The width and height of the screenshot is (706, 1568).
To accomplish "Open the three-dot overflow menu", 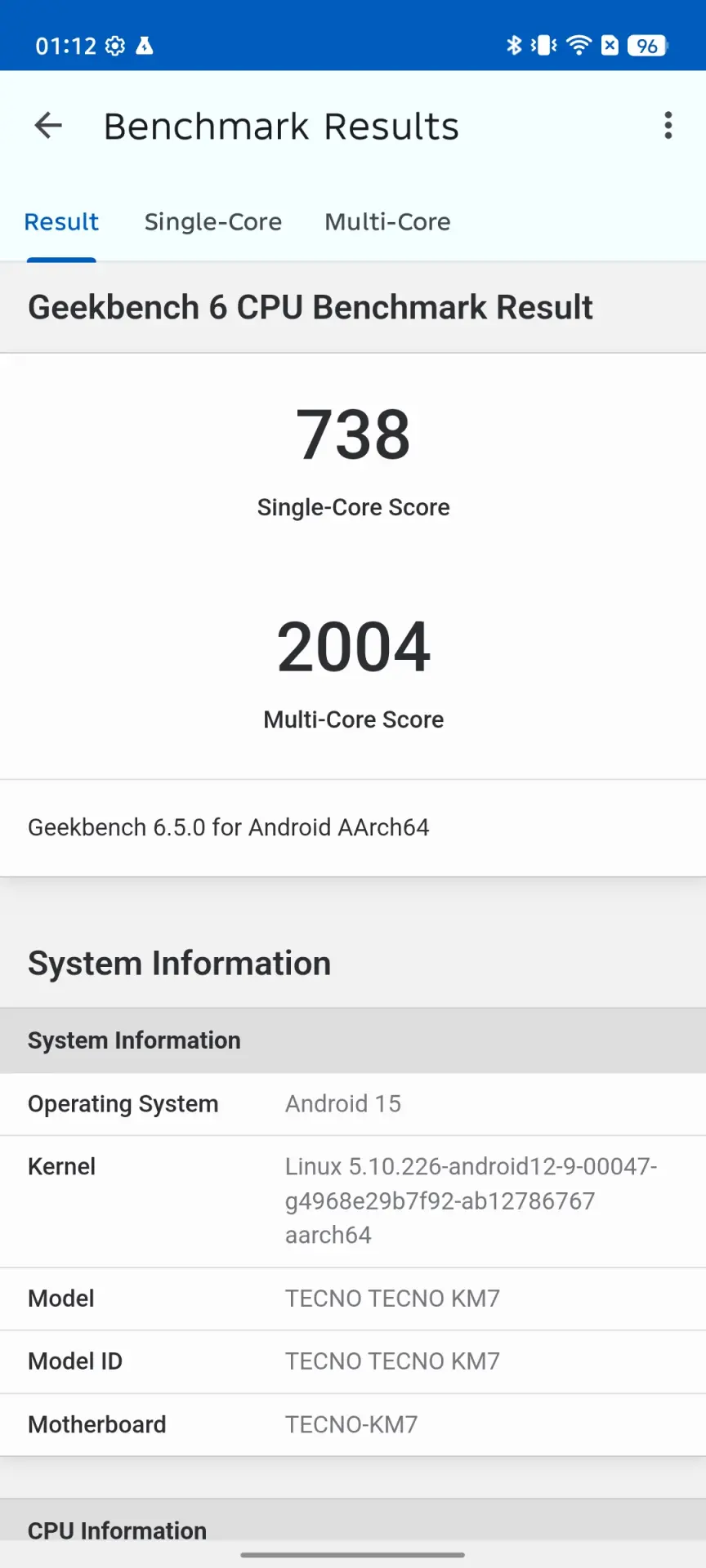I will click(668, 126).
